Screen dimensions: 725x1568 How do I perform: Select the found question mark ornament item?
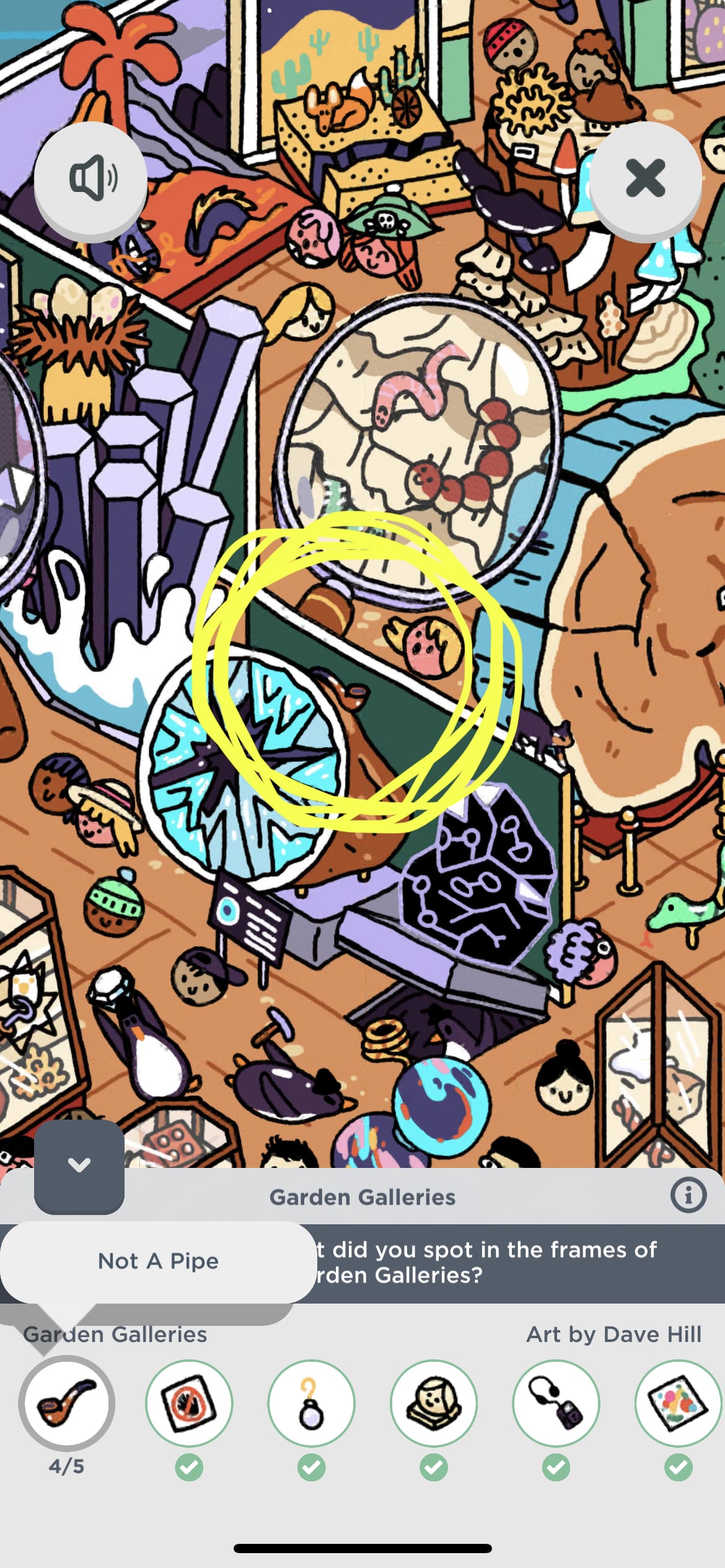click(x=311, y=1403)
